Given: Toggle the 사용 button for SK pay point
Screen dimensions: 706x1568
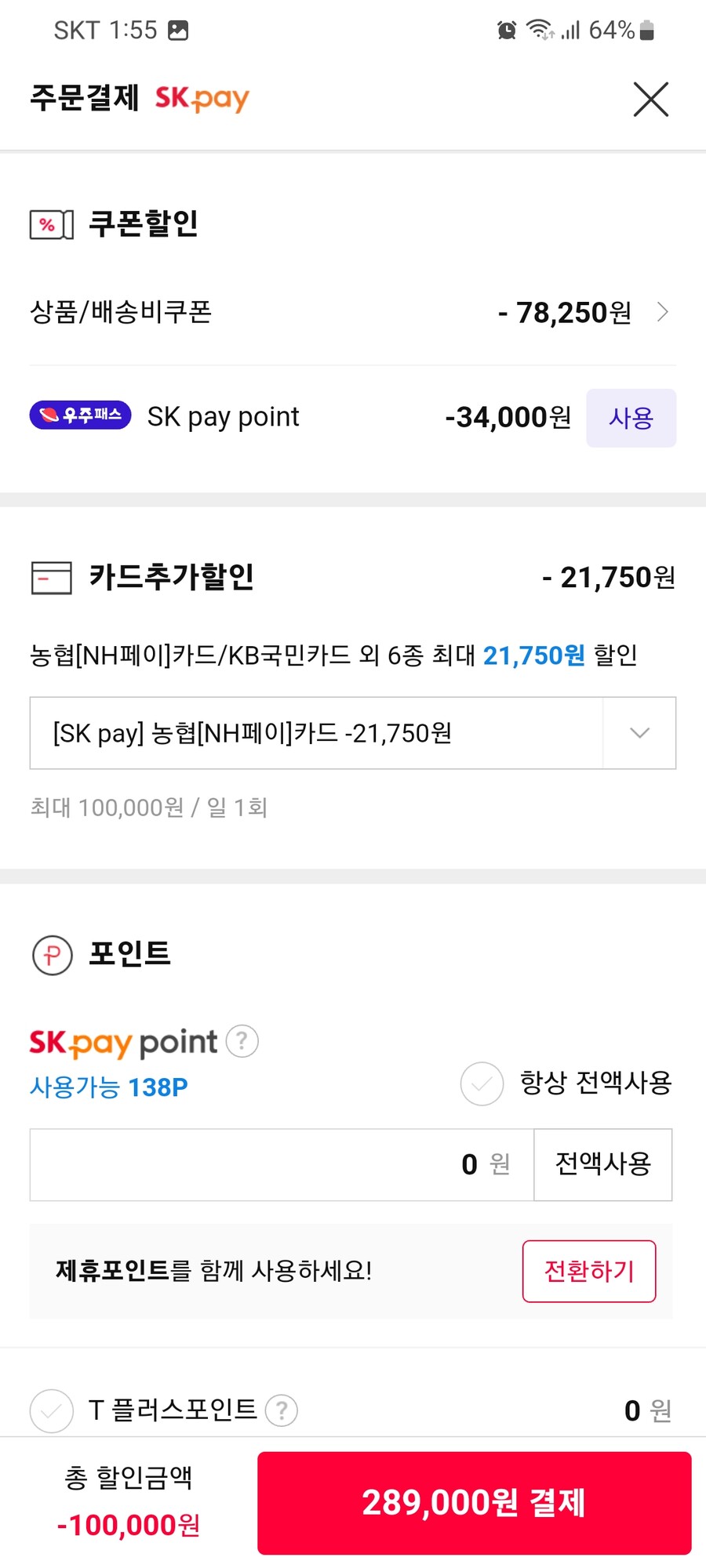Looking at the screenshot, I should point(631,418).
